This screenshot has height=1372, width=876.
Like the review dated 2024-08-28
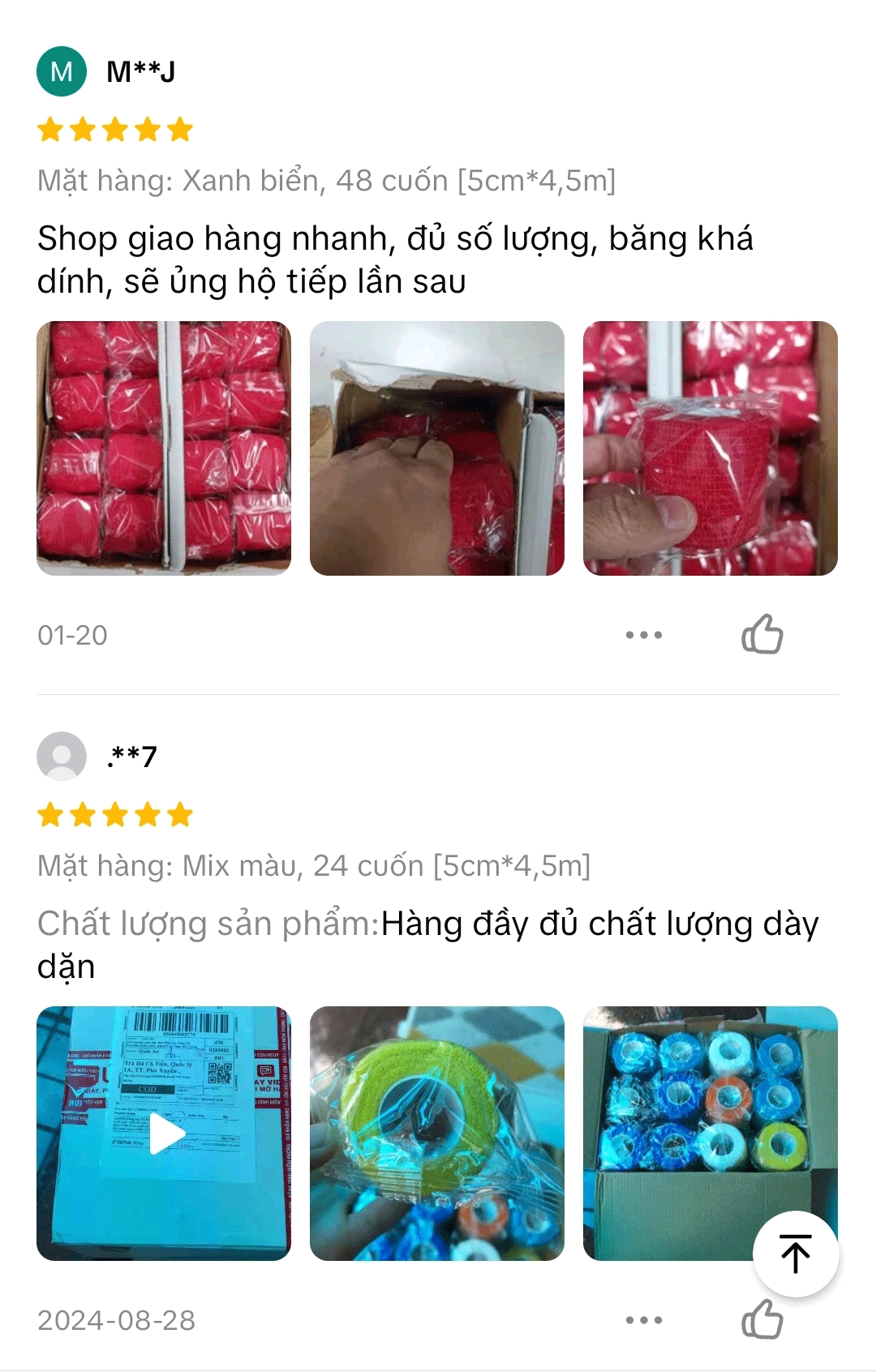(x=762, y=1319)
